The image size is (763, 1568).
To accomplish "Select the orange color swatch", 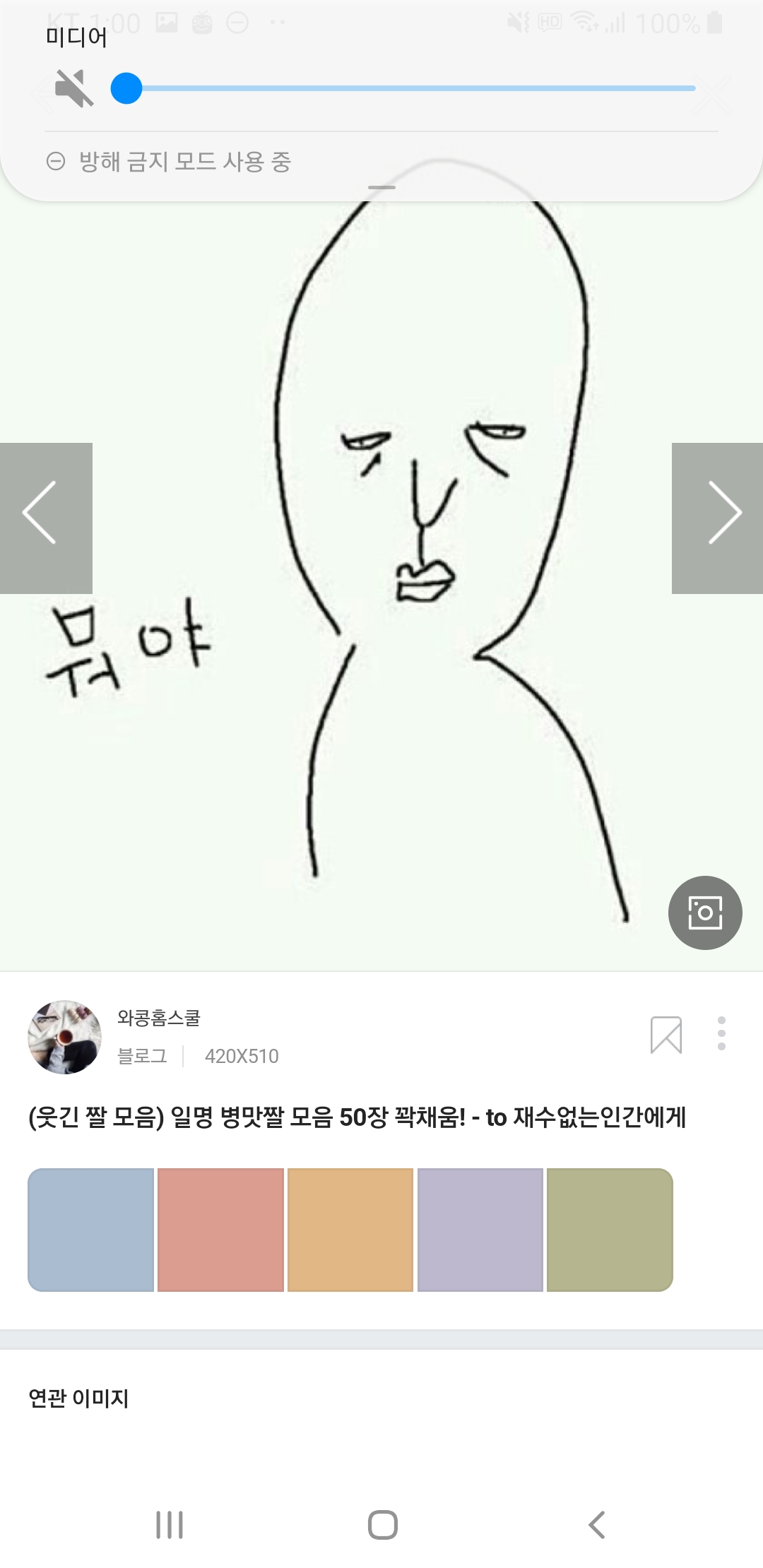I will tap(350, 1230).
